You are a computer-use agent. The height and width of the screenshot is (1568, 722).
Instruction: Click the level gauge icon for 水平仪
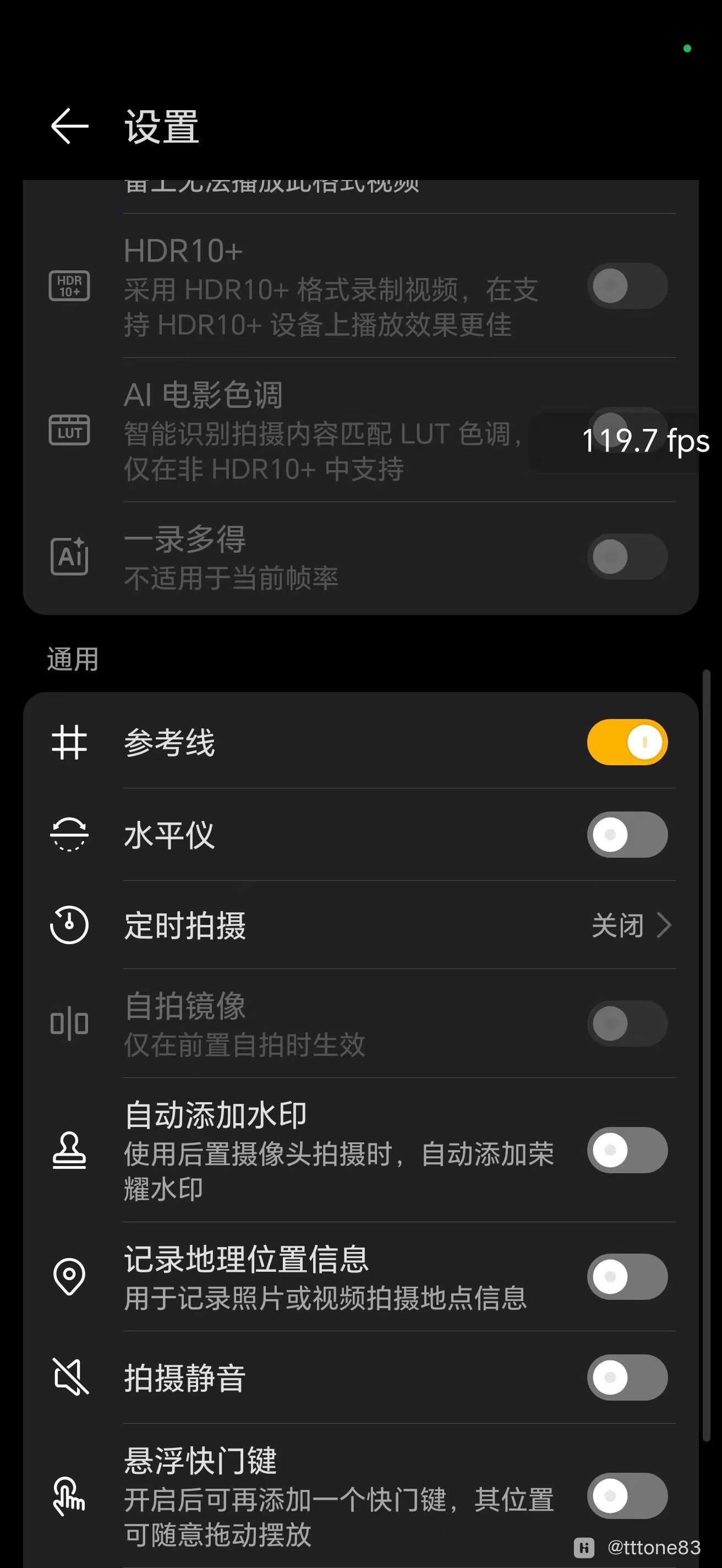(69, 835)
